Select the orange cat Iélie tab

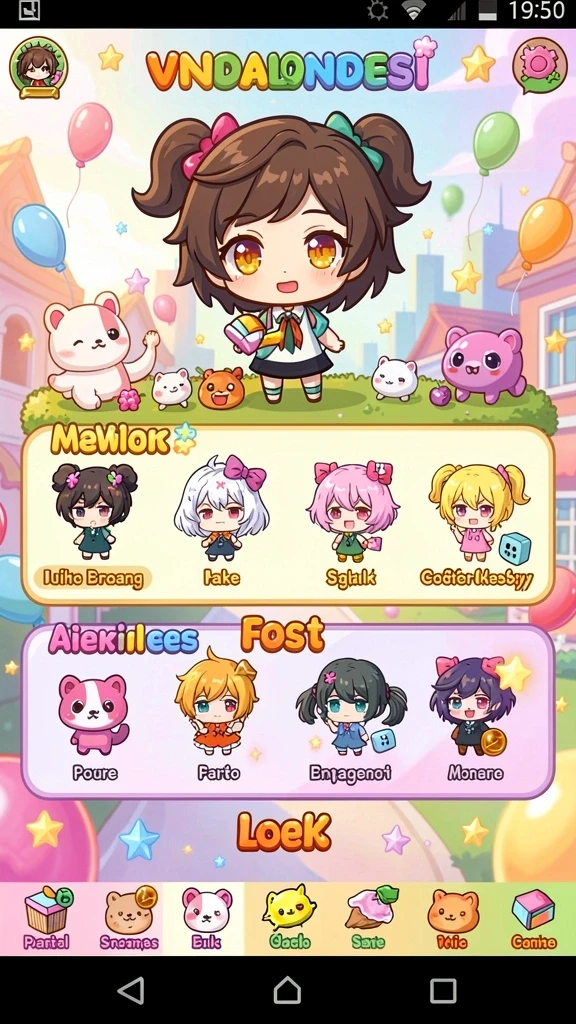tap(453, 918)
